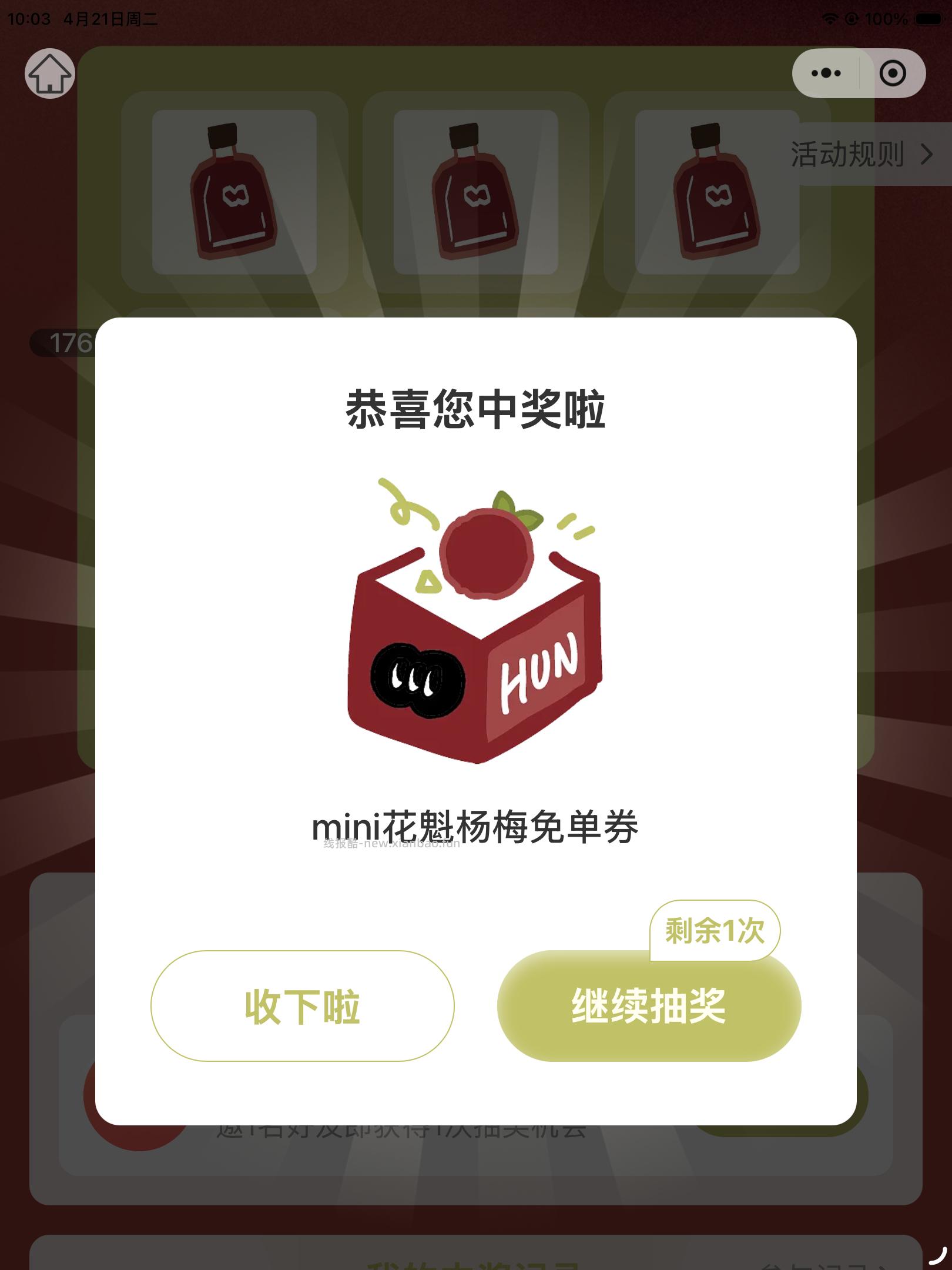The height and width of the screenshot is (1270, 952).
Task: Click the orientation lock icon in the status bar
Action: click(x=852, y=18)
